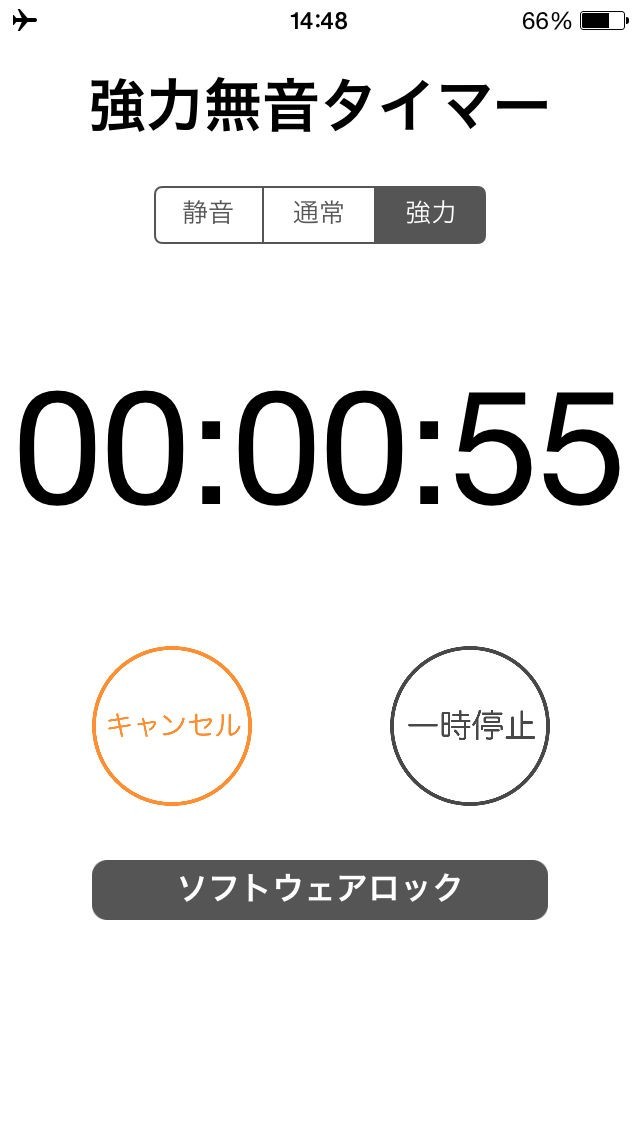This screenshot has width=640, height=1136.
Task: Choose the 強力 mode segment
Action: coord(430,214)
